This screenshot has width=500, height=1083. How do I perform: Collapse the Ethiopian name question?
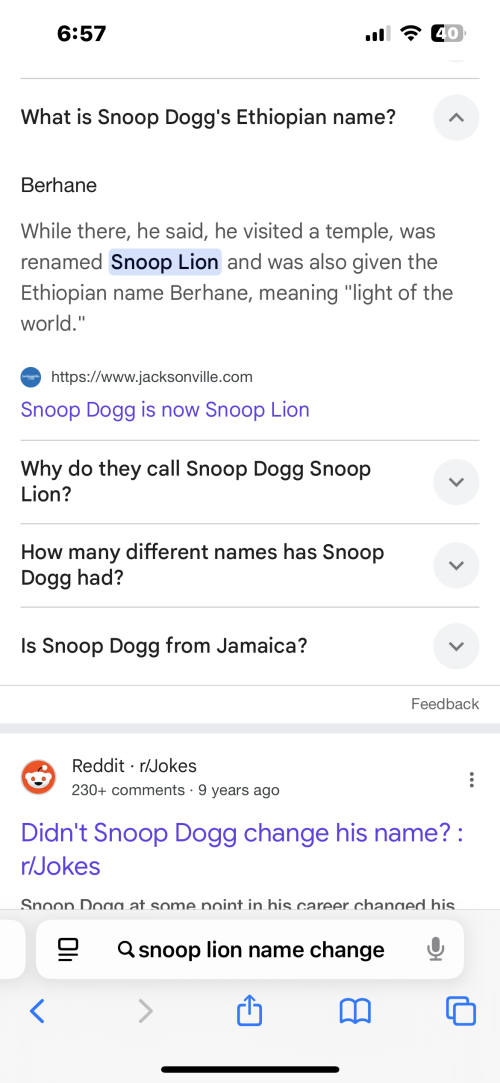[x=456, y=117]
